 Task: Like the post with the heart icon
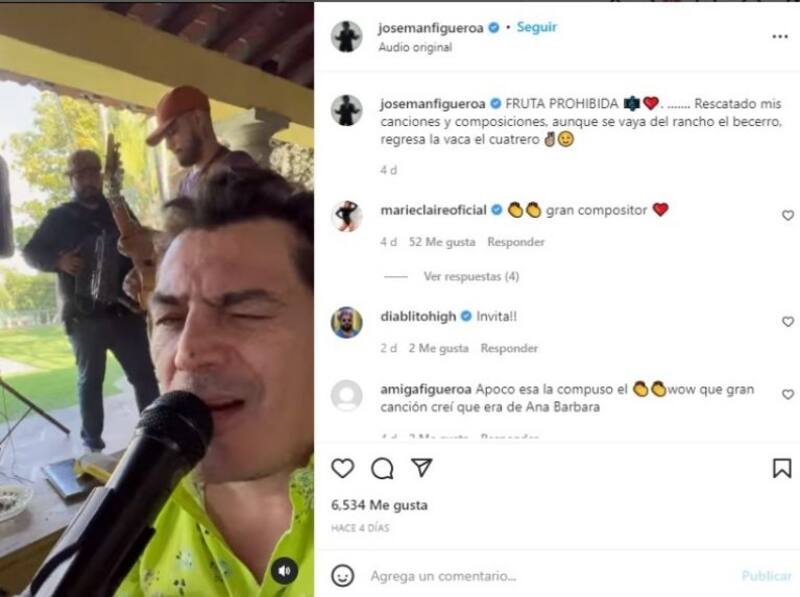click(x=342, y=468)
